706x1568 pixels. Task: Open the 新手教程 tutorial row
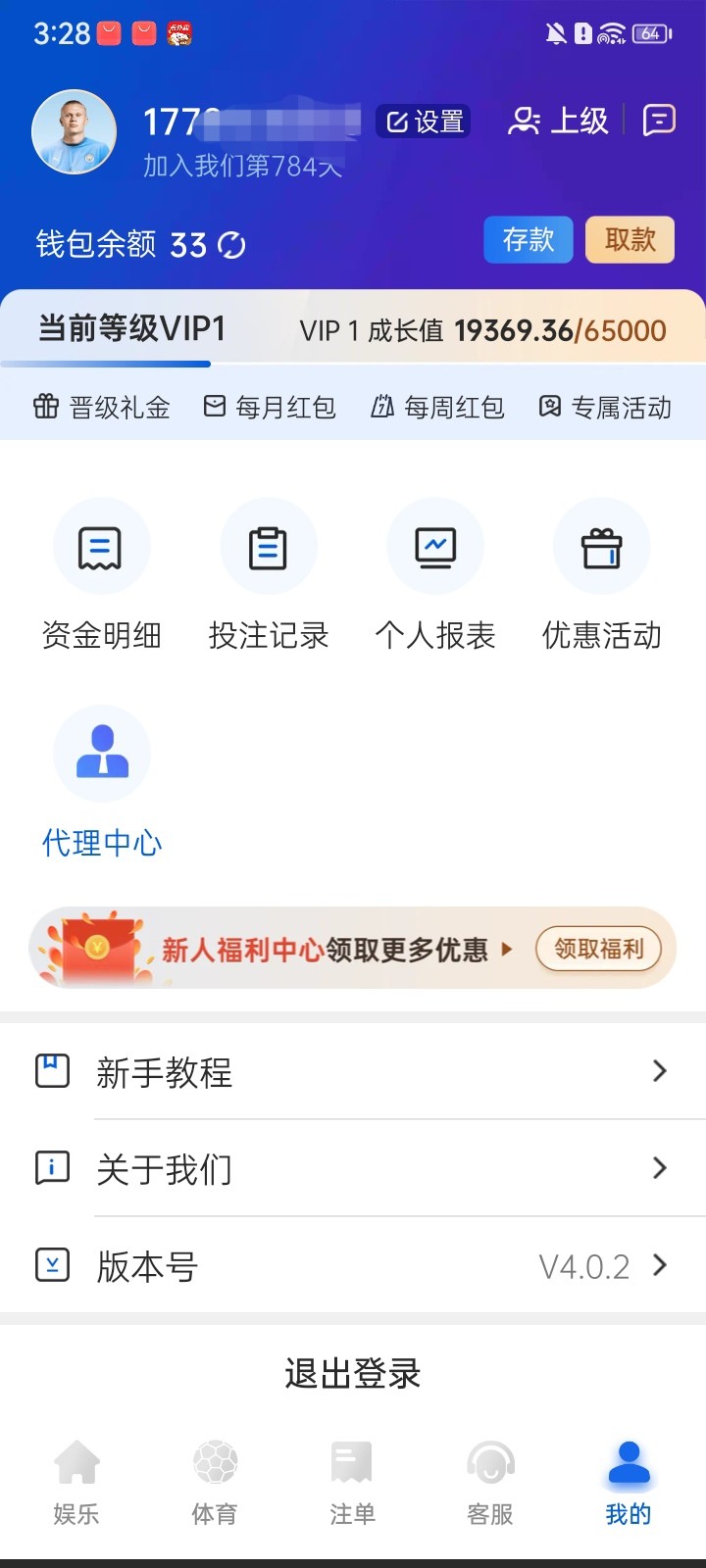(x=353, y=1072)
